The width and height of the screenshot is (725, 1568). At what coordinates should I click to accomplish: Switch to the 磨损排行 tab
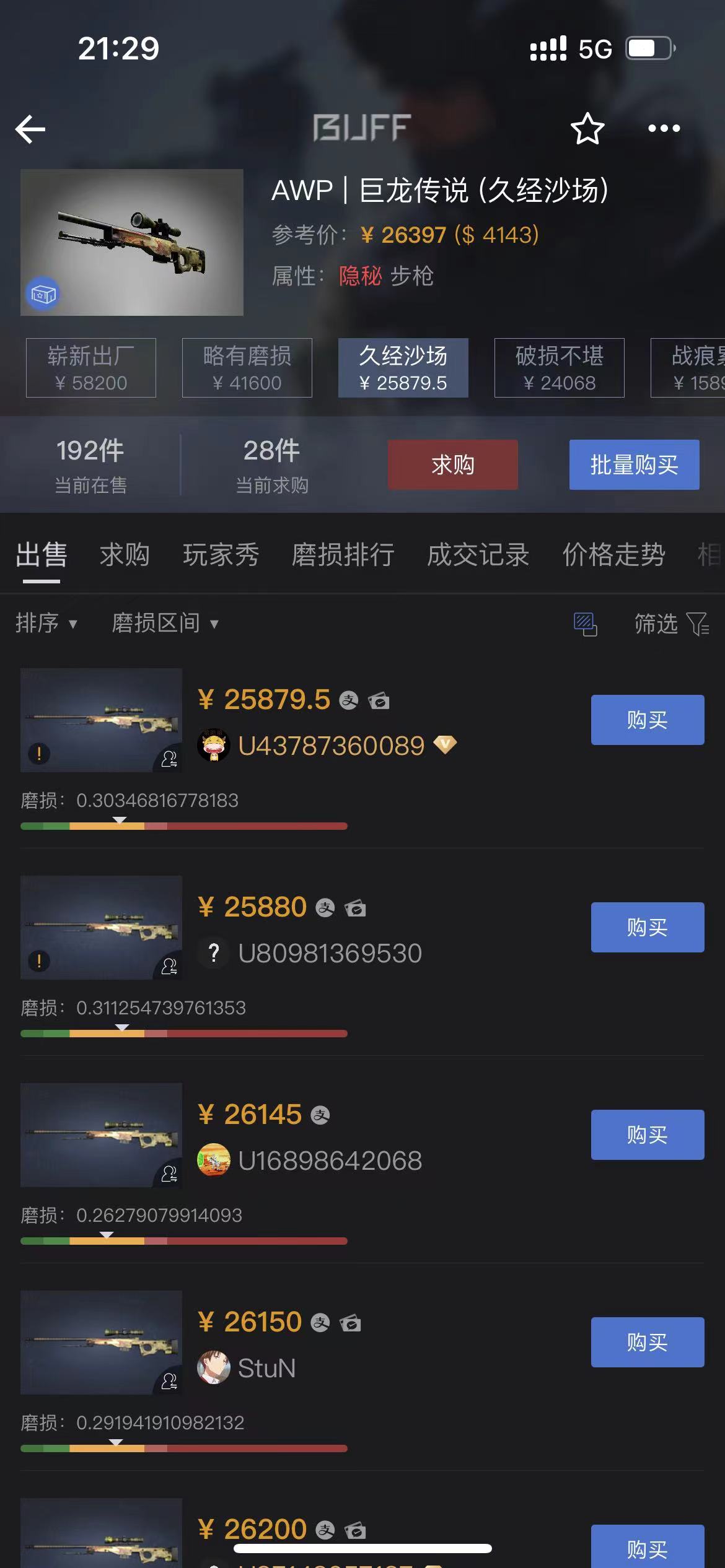(343, 554)
